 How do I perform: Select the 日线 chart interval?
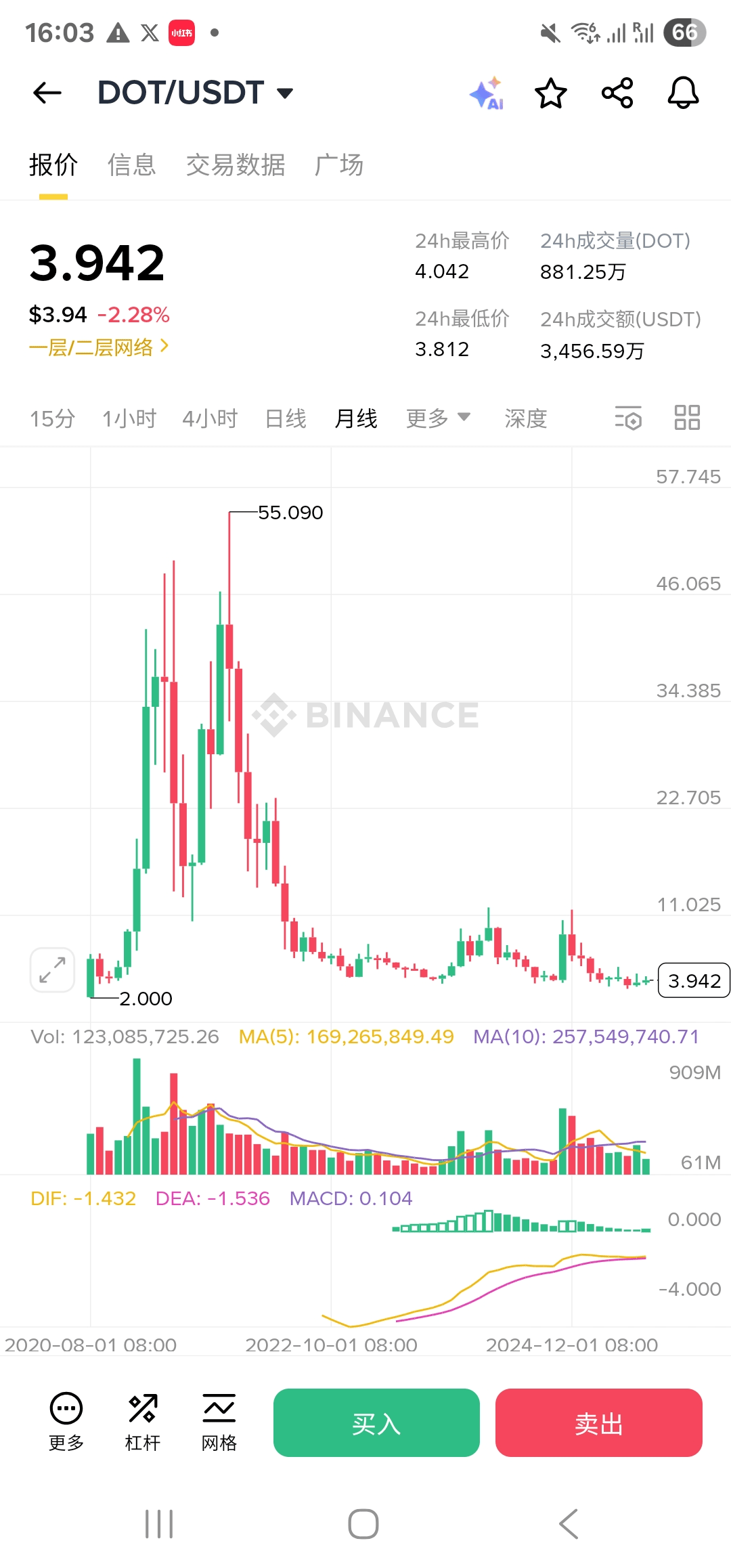(x=286, y=418)
